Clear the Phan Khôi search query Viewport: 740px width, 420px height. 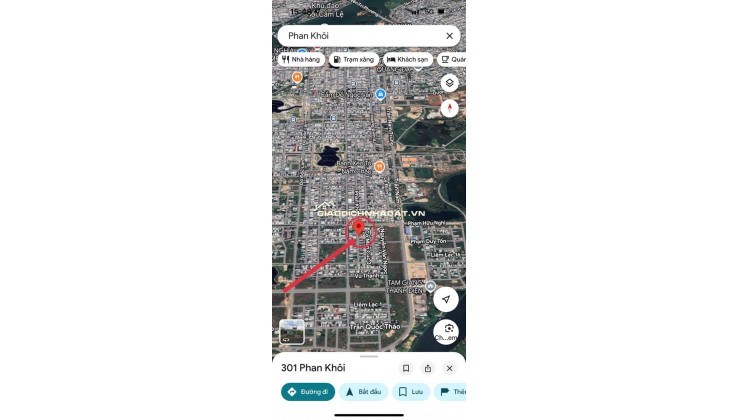click(x=449, y=36)
